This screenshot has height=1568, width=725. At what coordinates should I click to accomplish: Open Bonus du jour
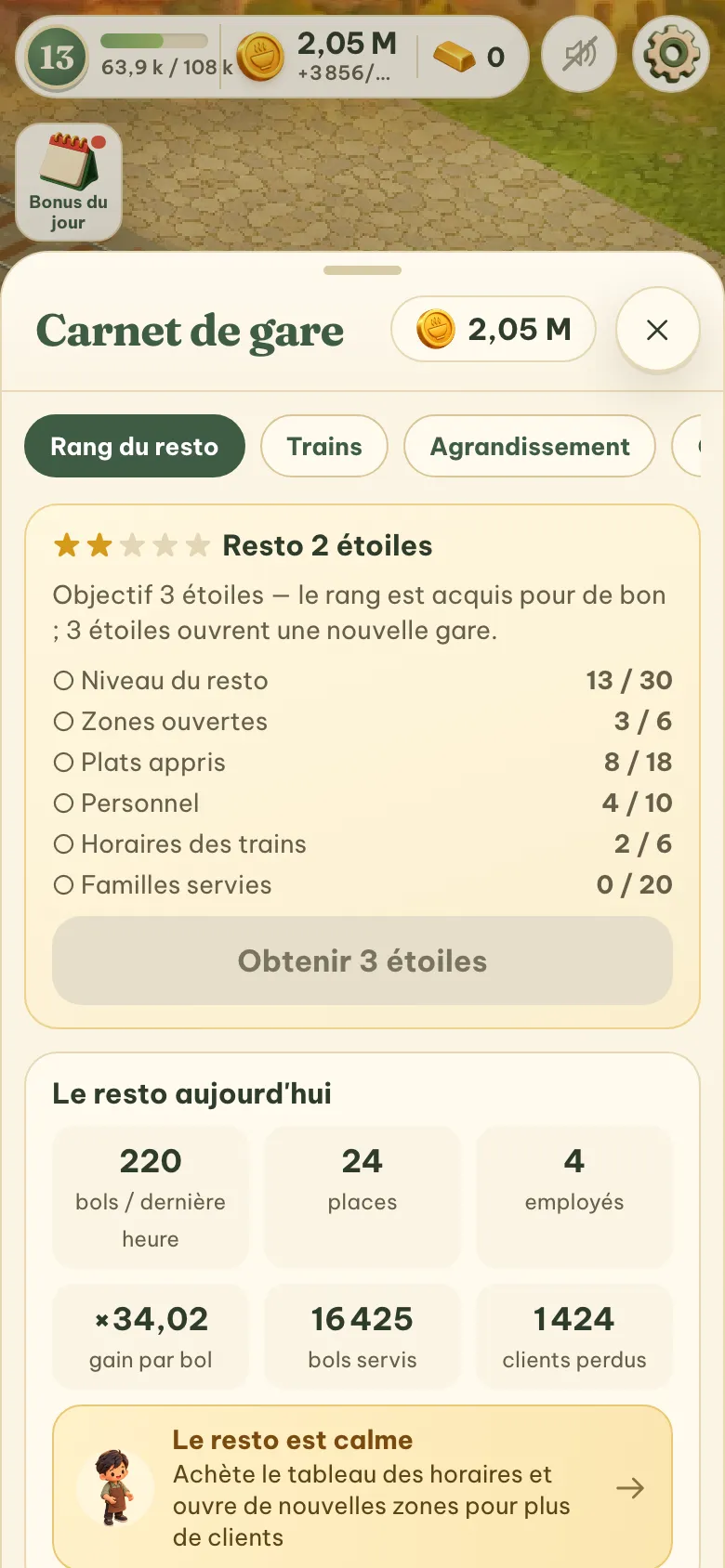point(69,182)
